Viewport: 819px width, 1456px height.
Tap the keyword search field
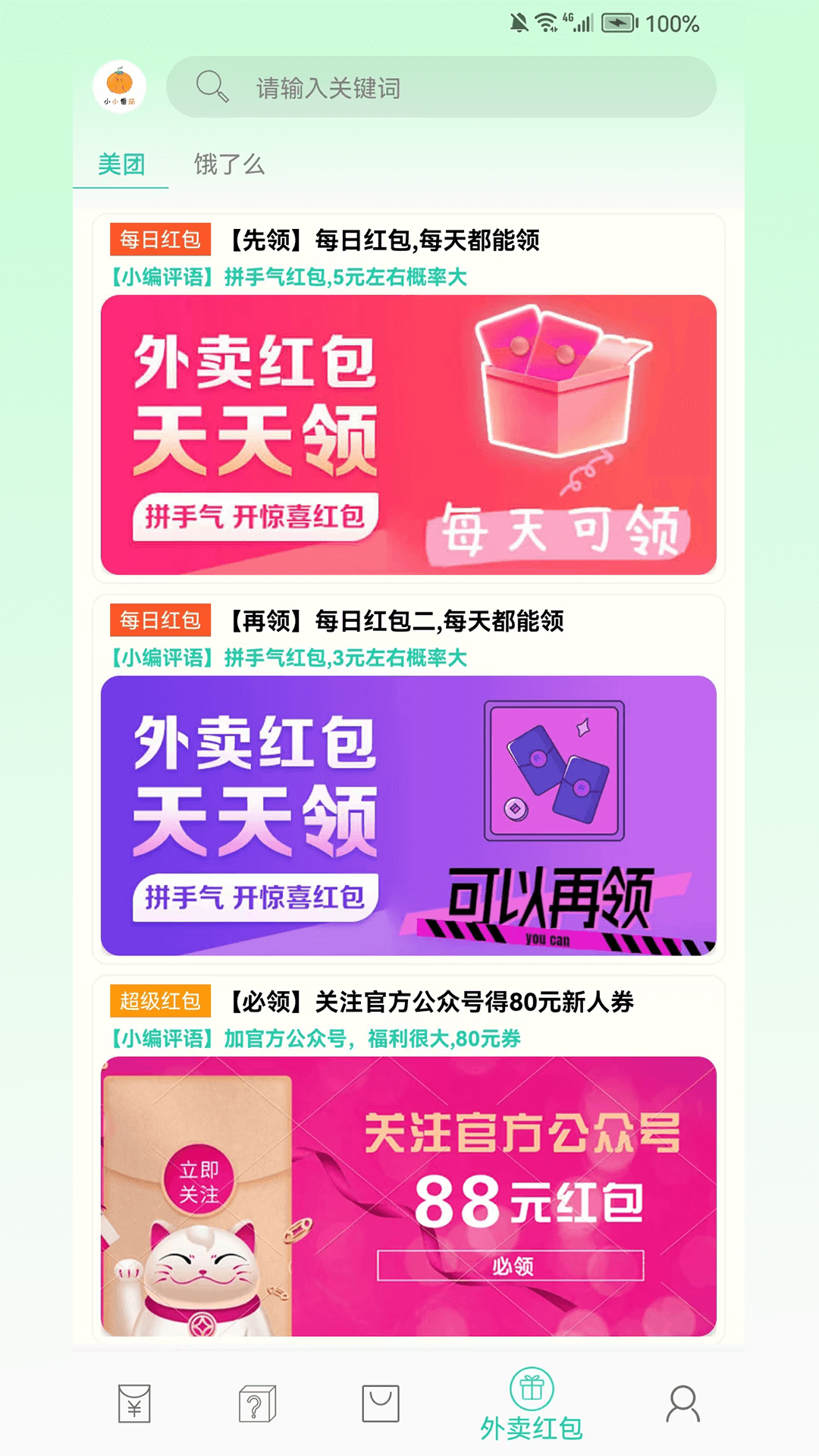point(440,88)
